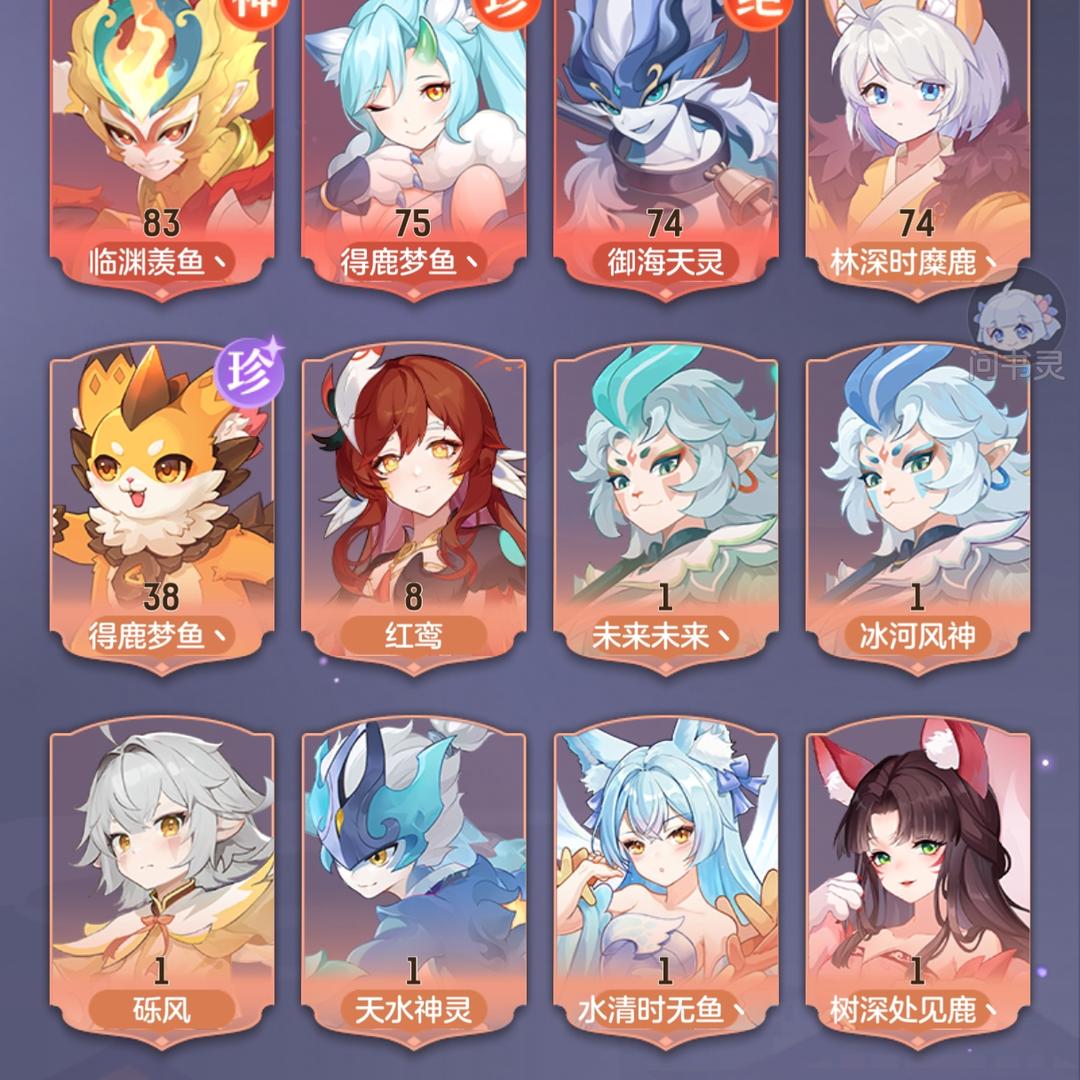Tap the 未来未来 card
Image resolution: width=1080 pixels, height=1080 pixels.
(665, 500)
